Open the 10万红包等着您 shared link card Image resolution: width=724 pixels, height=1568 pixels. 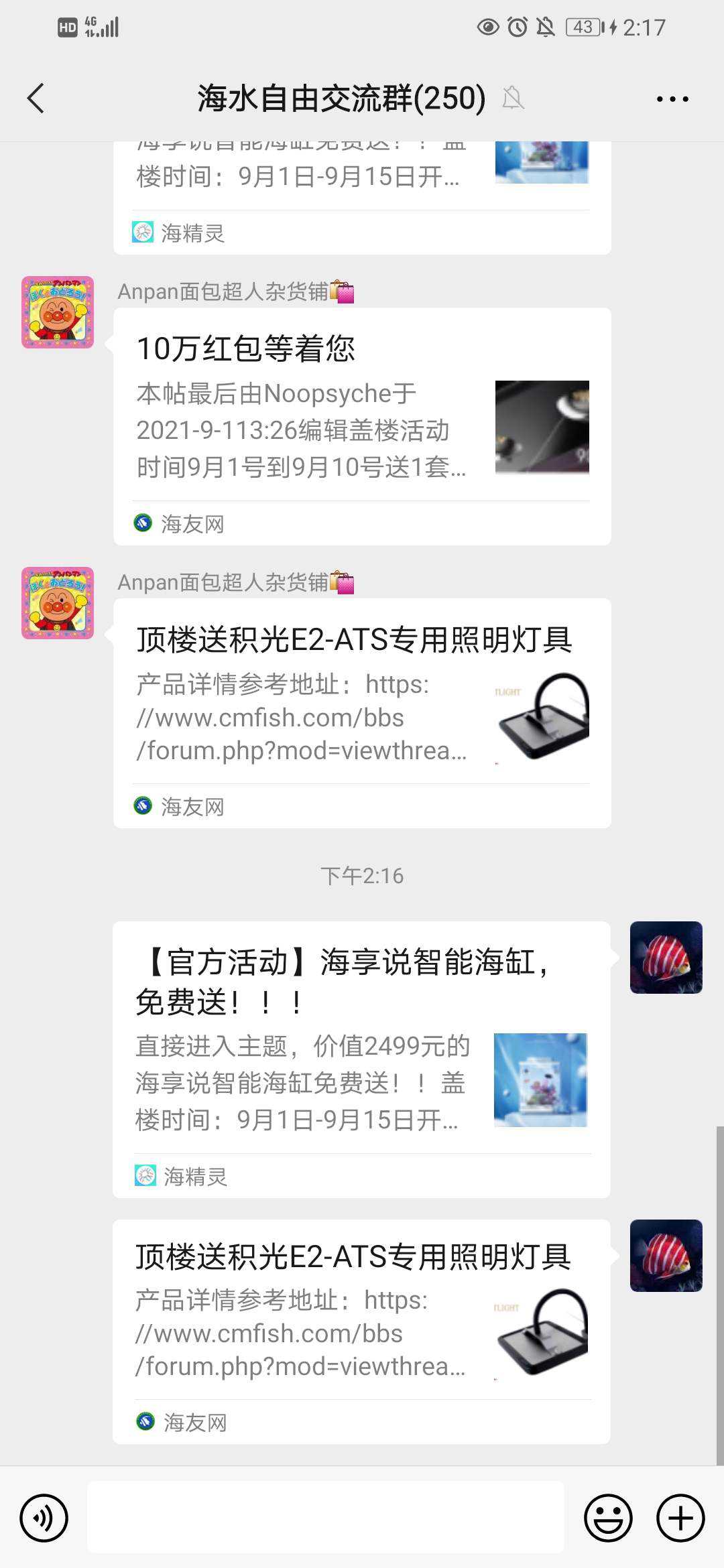(x=362, y=426)
